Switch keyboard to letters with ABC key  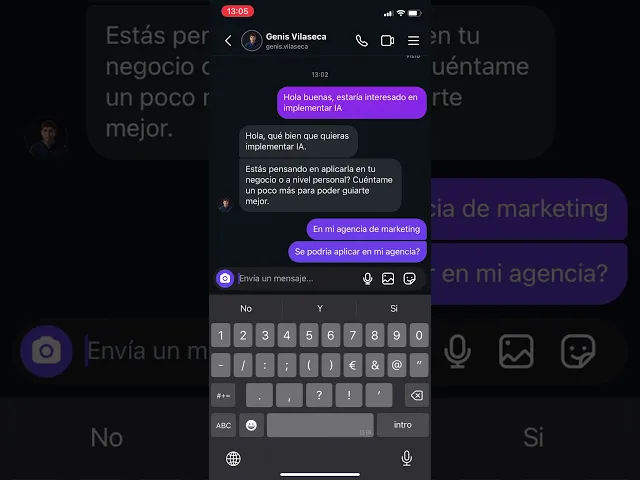click(x=223, y=425)
